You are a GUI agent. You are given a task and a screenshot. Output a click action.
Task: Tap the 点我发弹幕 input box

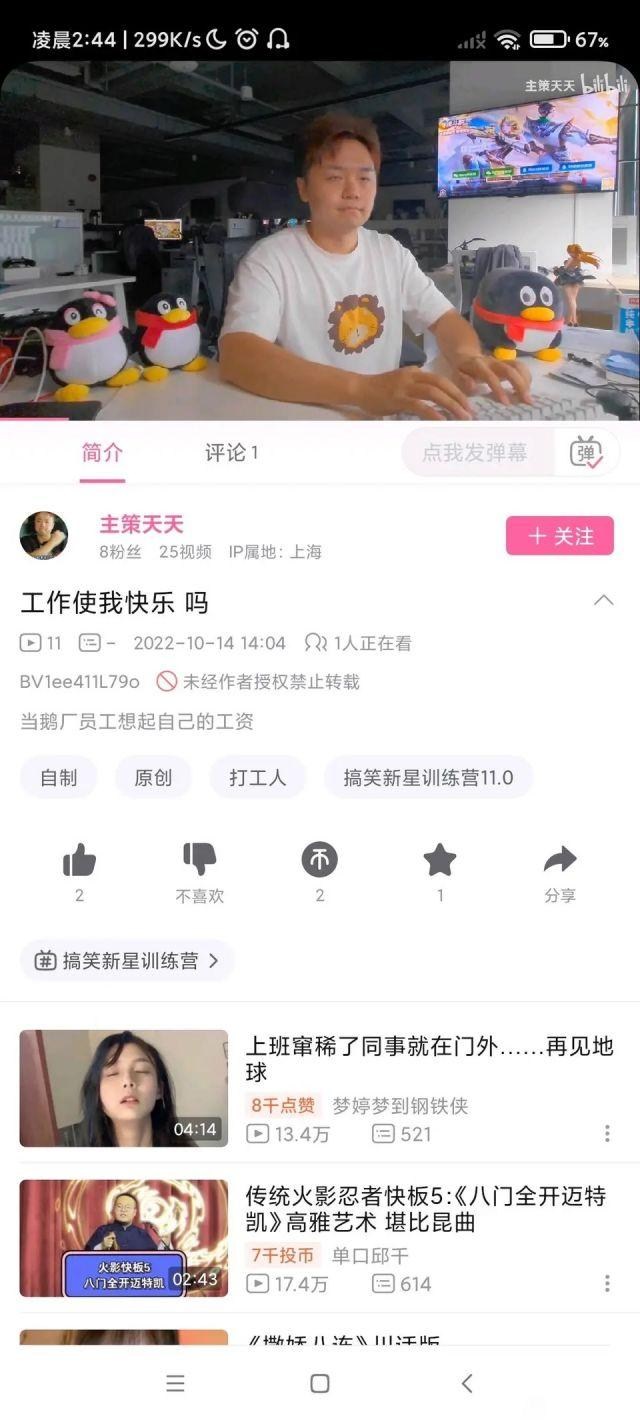point(478,453)
